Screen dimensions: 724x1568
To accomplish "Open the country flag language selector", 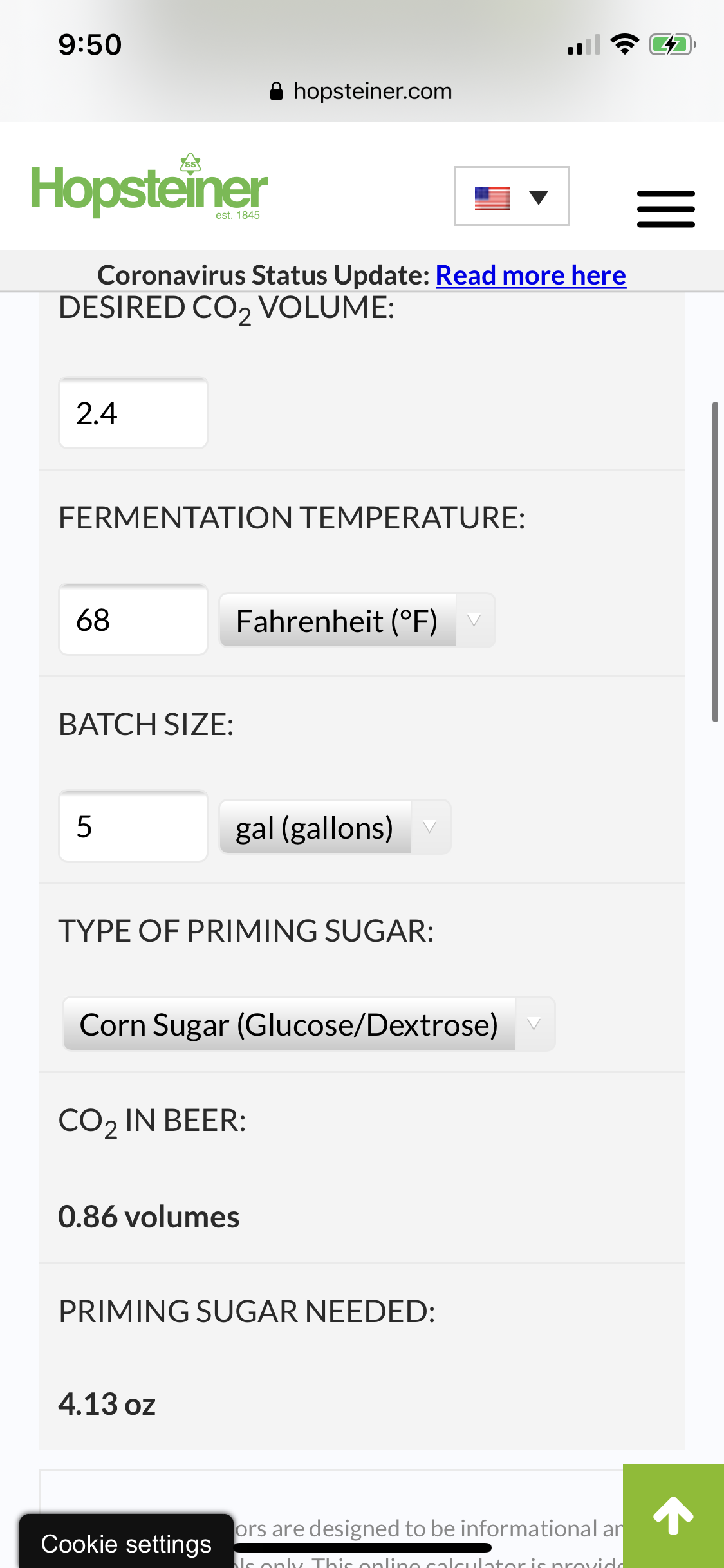I will coord(511,196).
